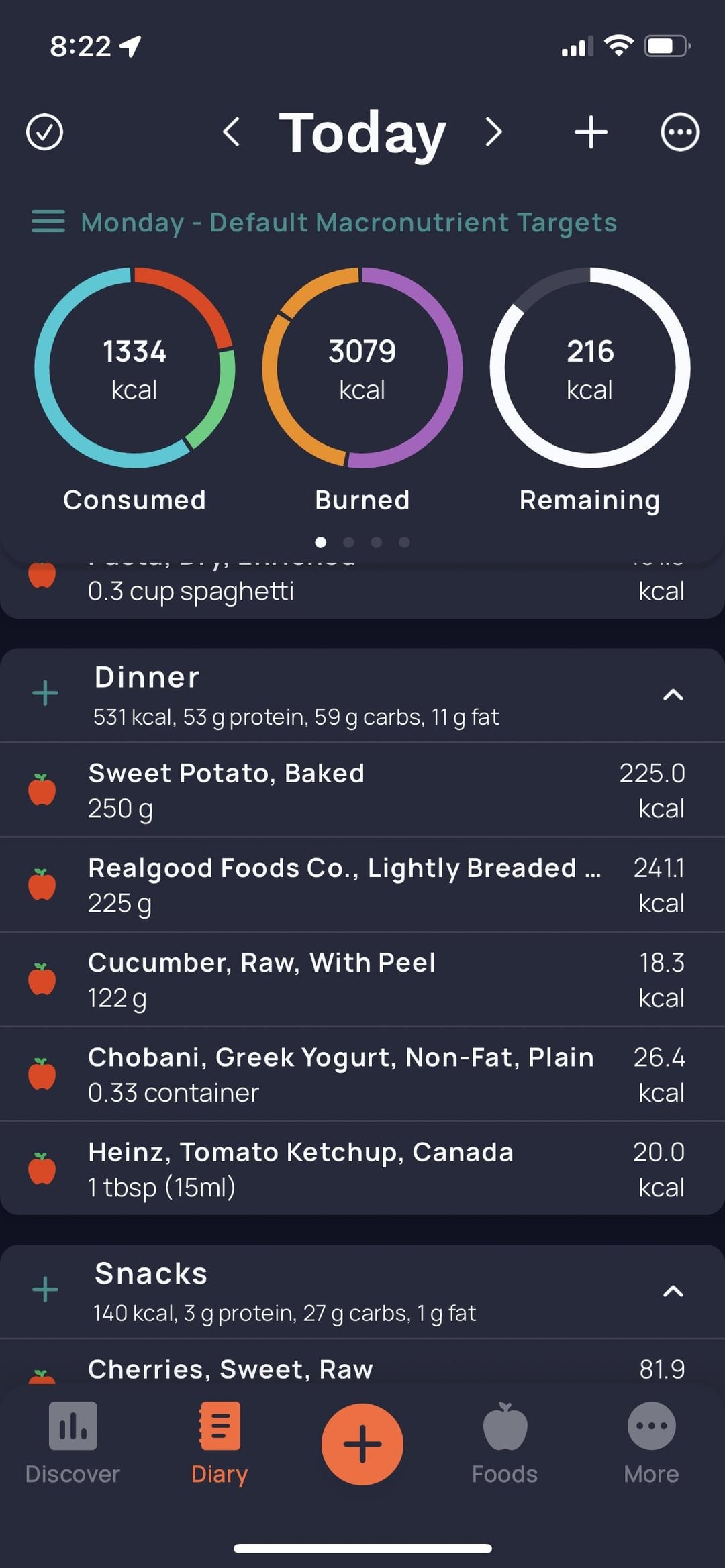Collapse the Snacks section

pos(673,1290)
